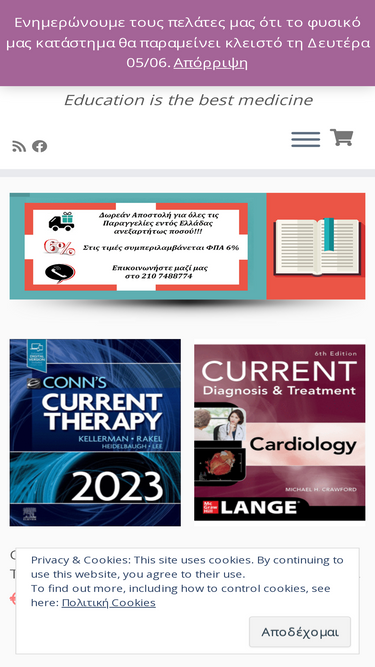This screenshot has height=667, width=375.
Task: Open the RSS feed icon
Action: pyautogui.click(x=19, y=146)
